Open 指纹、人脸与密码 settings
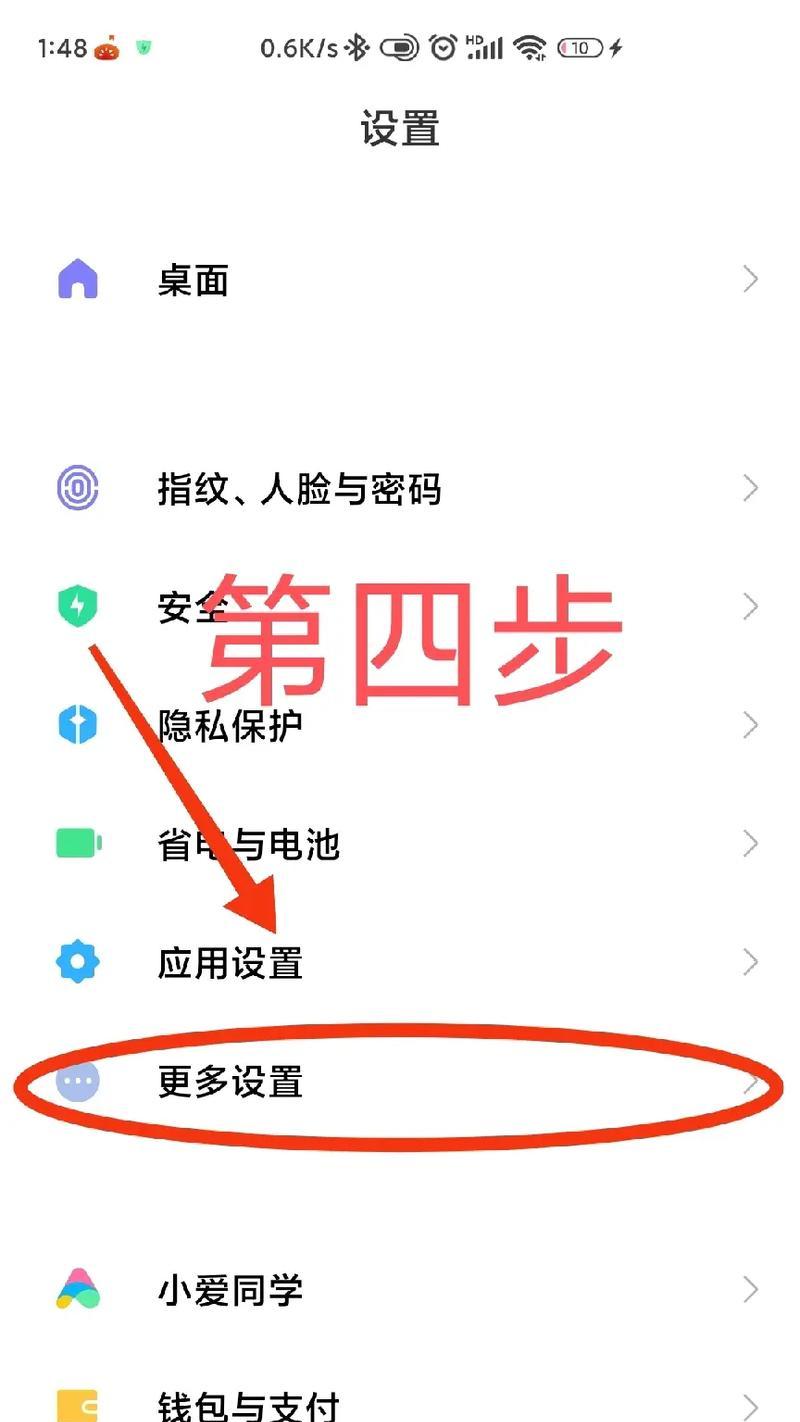The width and height of the screenshot is (800, 1422). pos(400,489)
